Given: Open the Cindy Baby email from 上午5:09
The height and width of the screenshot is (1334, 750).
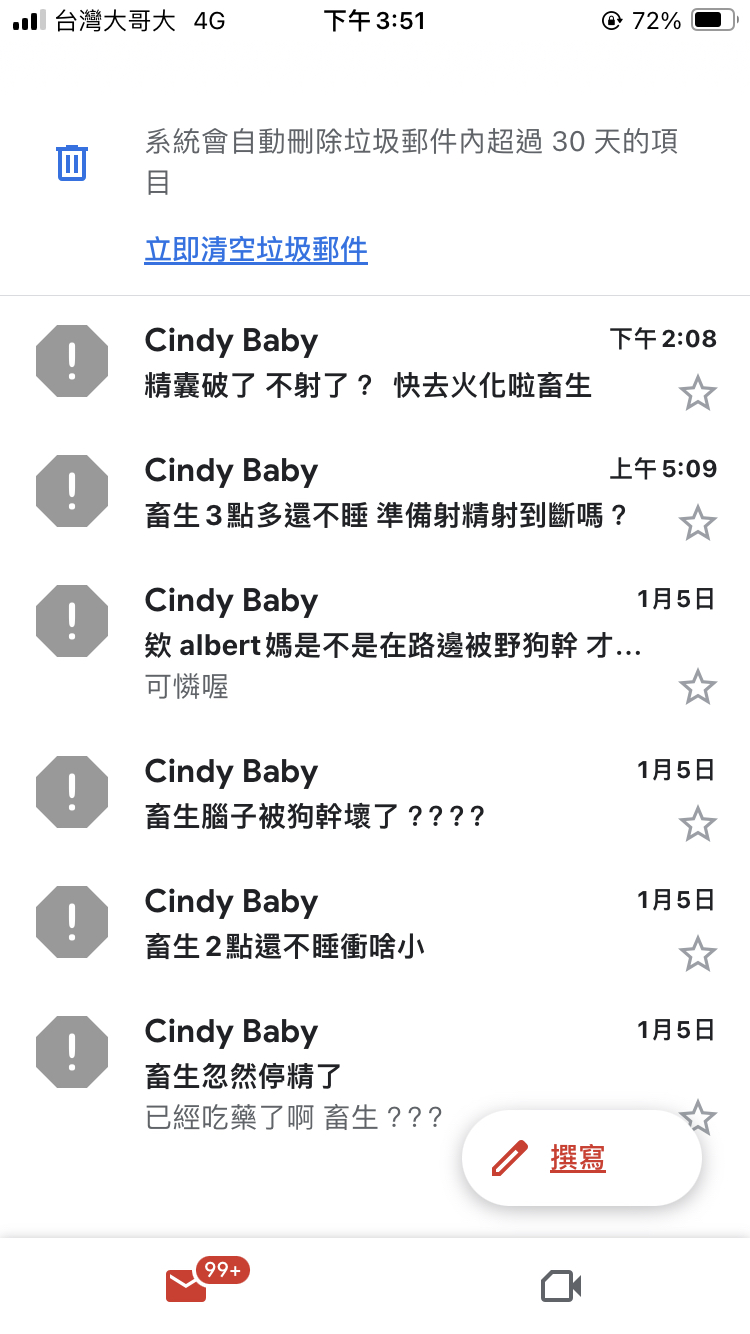Looking at the screenshot, I should [x=375, y=492].
